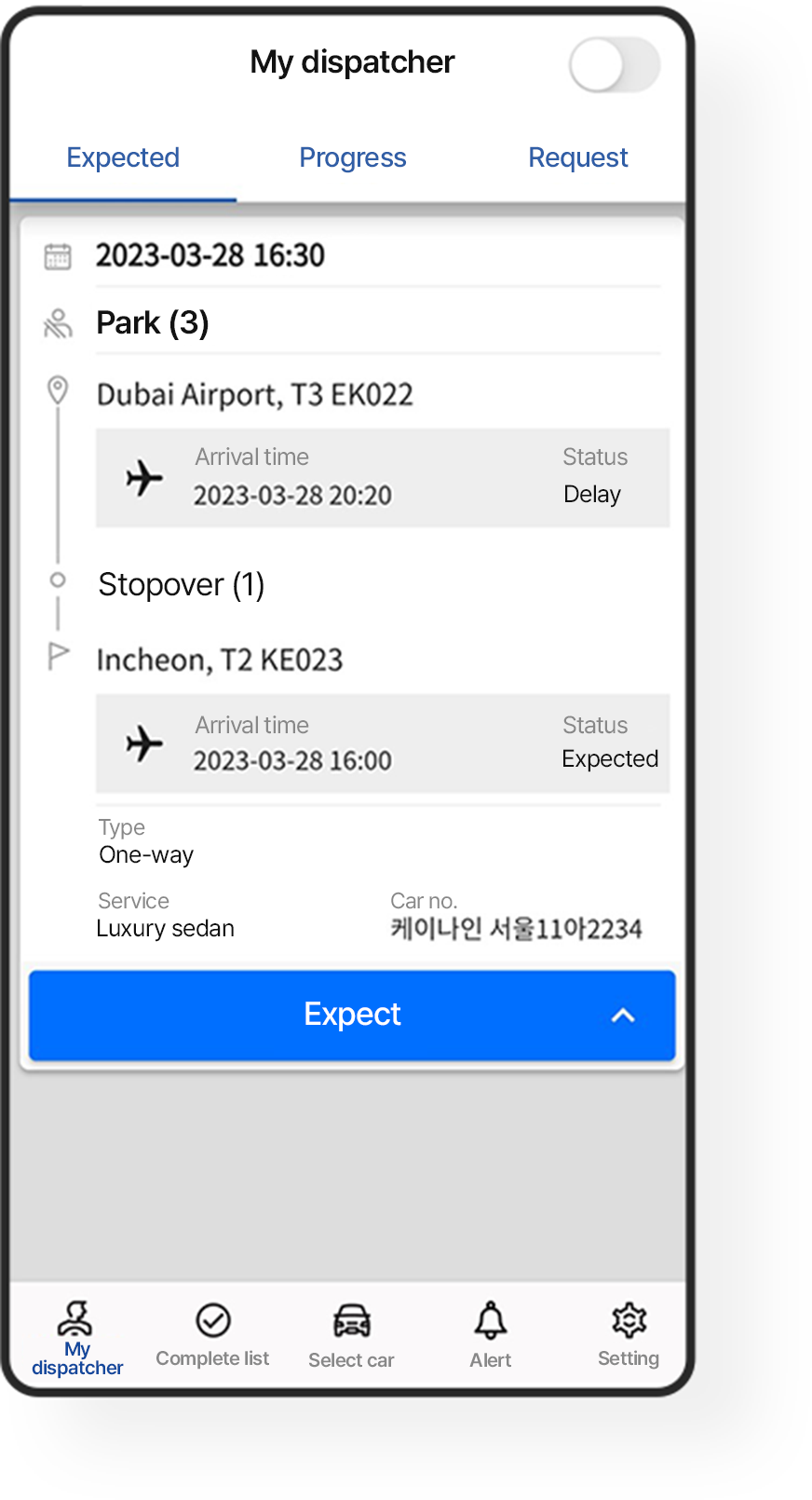Switch to the Progress tab
Image resolution: width=812 pixels, height=1500 pixels.
point(352,157)
